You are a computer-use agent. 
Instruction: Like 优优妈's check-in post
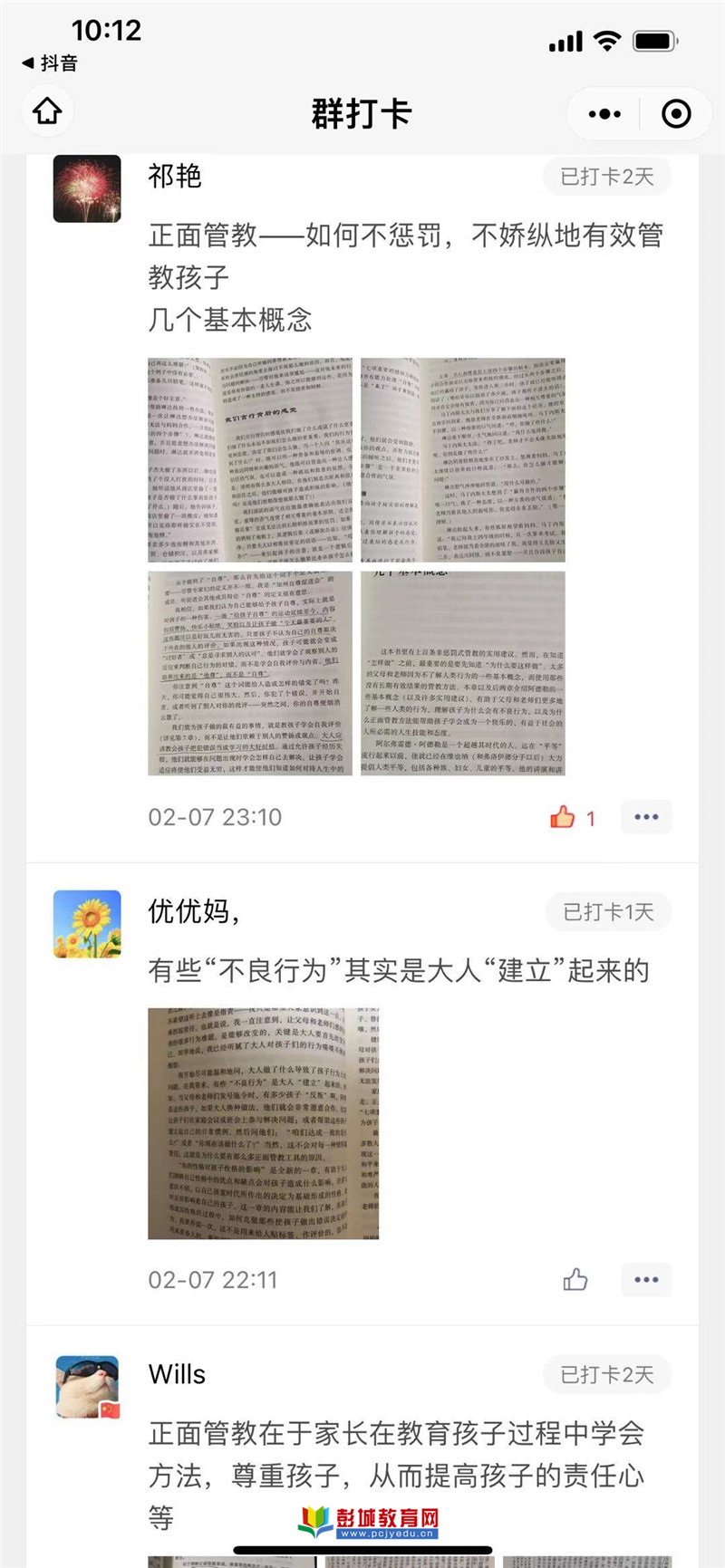[x=575, y=1280]
